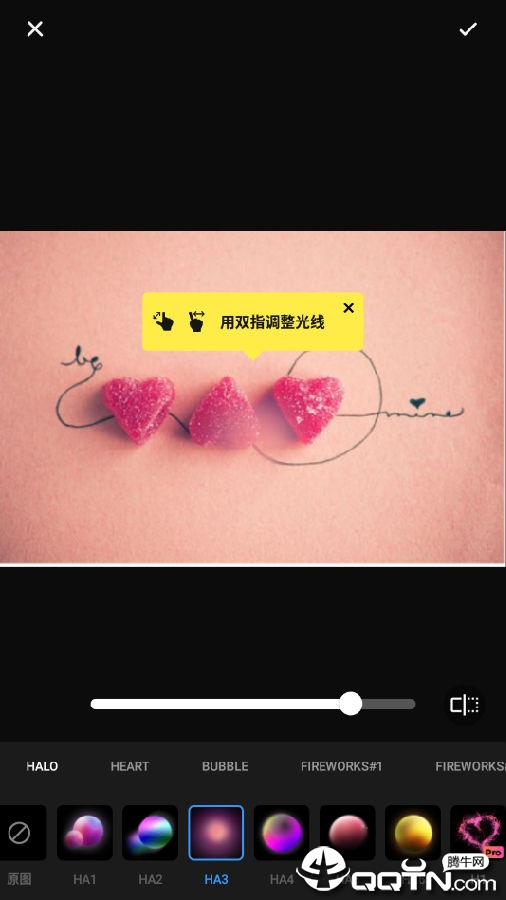Dismiss the yellow two-finger tip bubble
The width and height of the screenshot is (506, 900).
click(x=348, y=308)
